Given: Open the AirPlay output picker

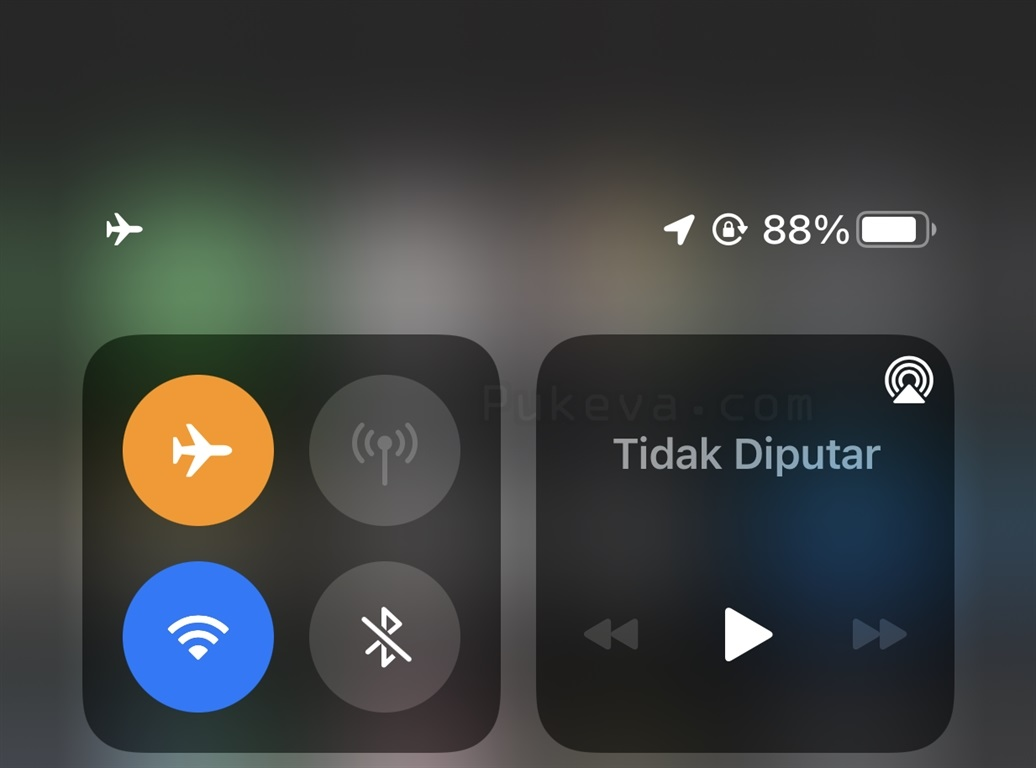Looking at the screenshot, I should [908, 381].
